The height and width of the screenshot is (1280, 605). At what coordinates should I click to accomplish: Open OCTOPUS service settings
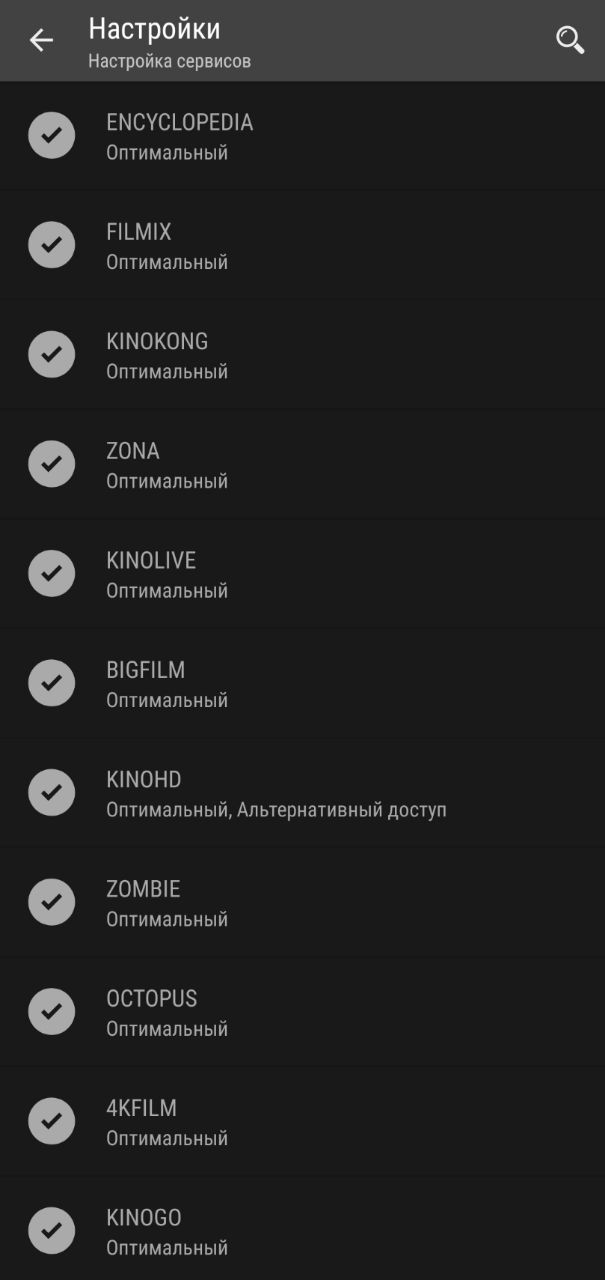(x=300, y=1013)
